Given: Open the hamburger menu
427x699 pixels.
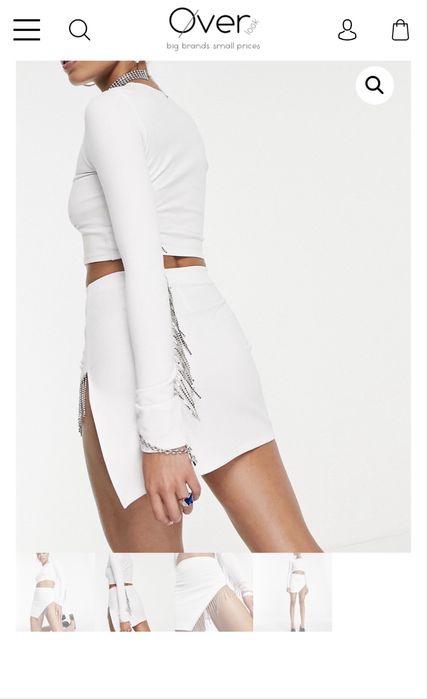Looking at the screenshot, I should pos(27,30).
